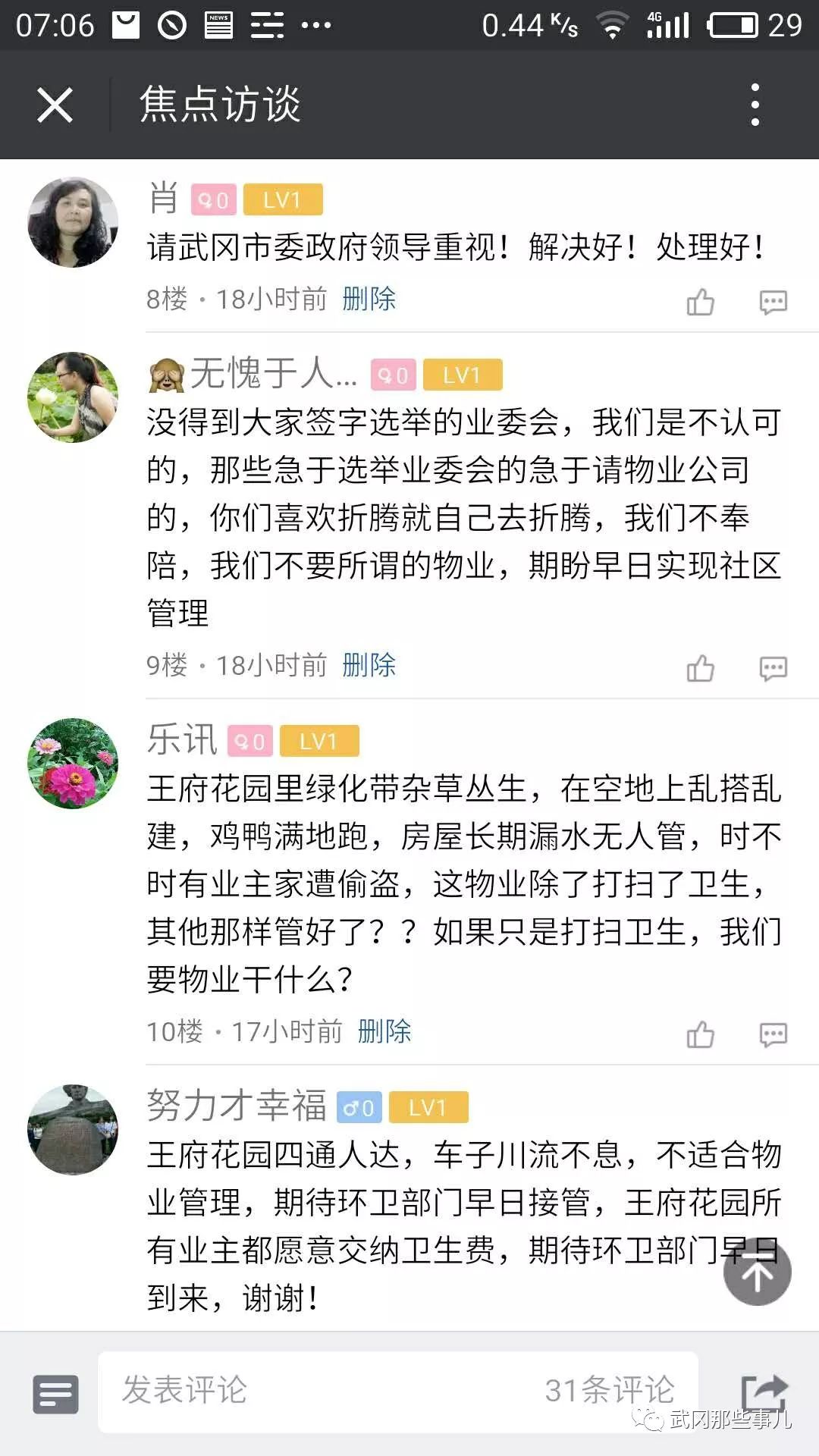Delete 乐讯's comment on floor 10
The width and height of the screenshot is (819, 1456).
[384, 1031]
